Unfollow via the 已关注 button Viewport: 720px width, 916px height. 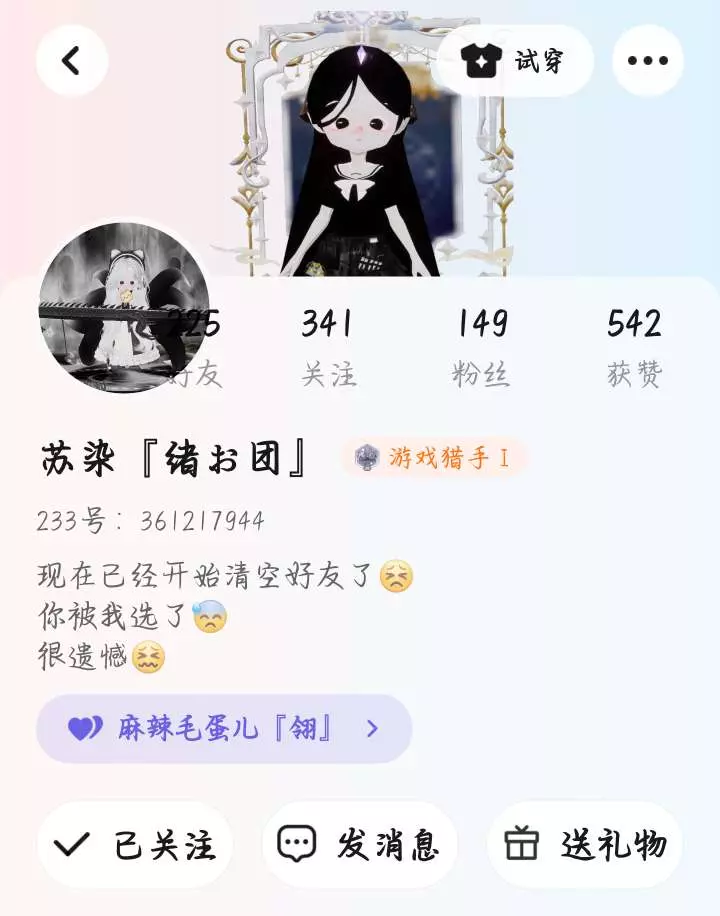(x=135, y=845)
